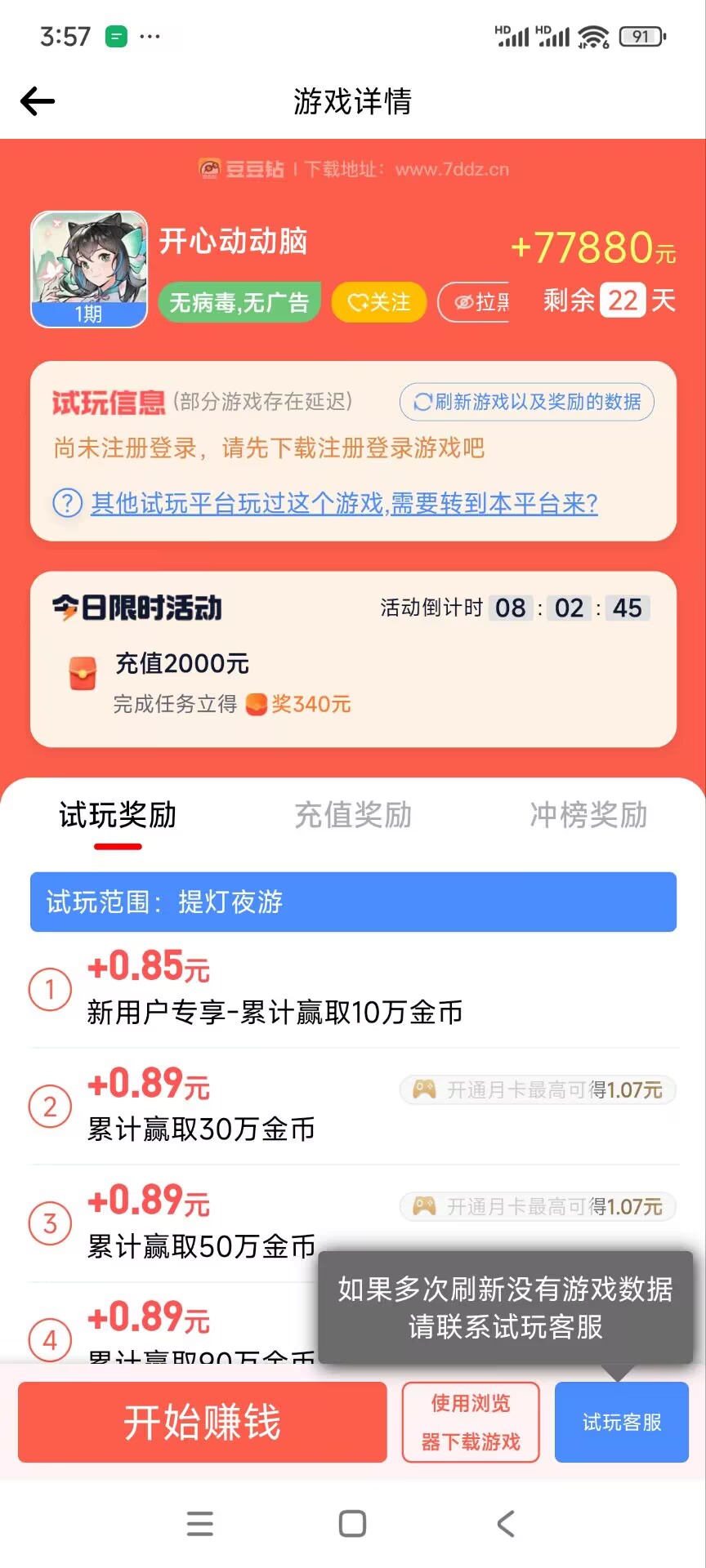
Task: Download the game using browser
Action: click(471, 1422)
